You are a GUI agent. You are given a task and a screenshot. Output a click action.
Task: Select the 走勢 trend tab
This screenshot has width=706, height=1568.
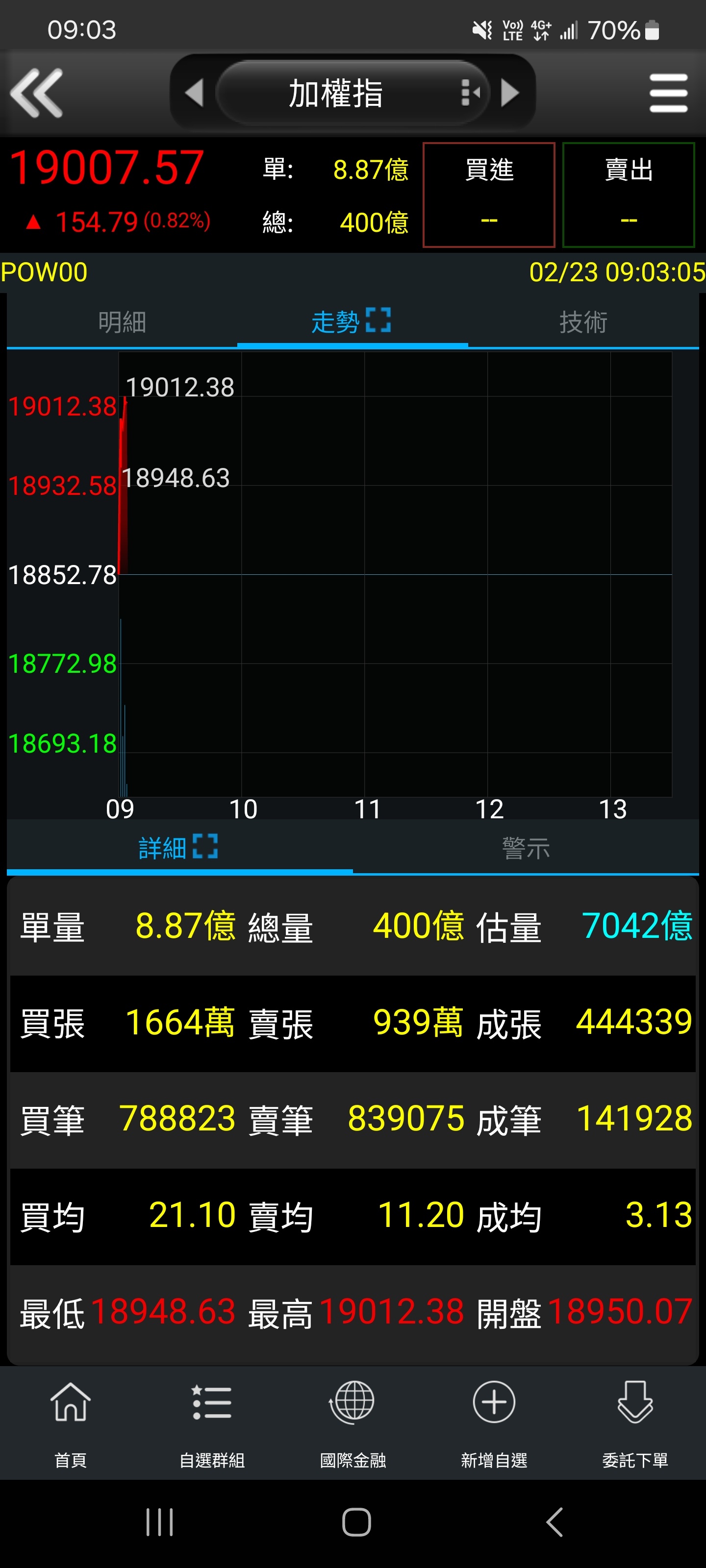point(352,321)
